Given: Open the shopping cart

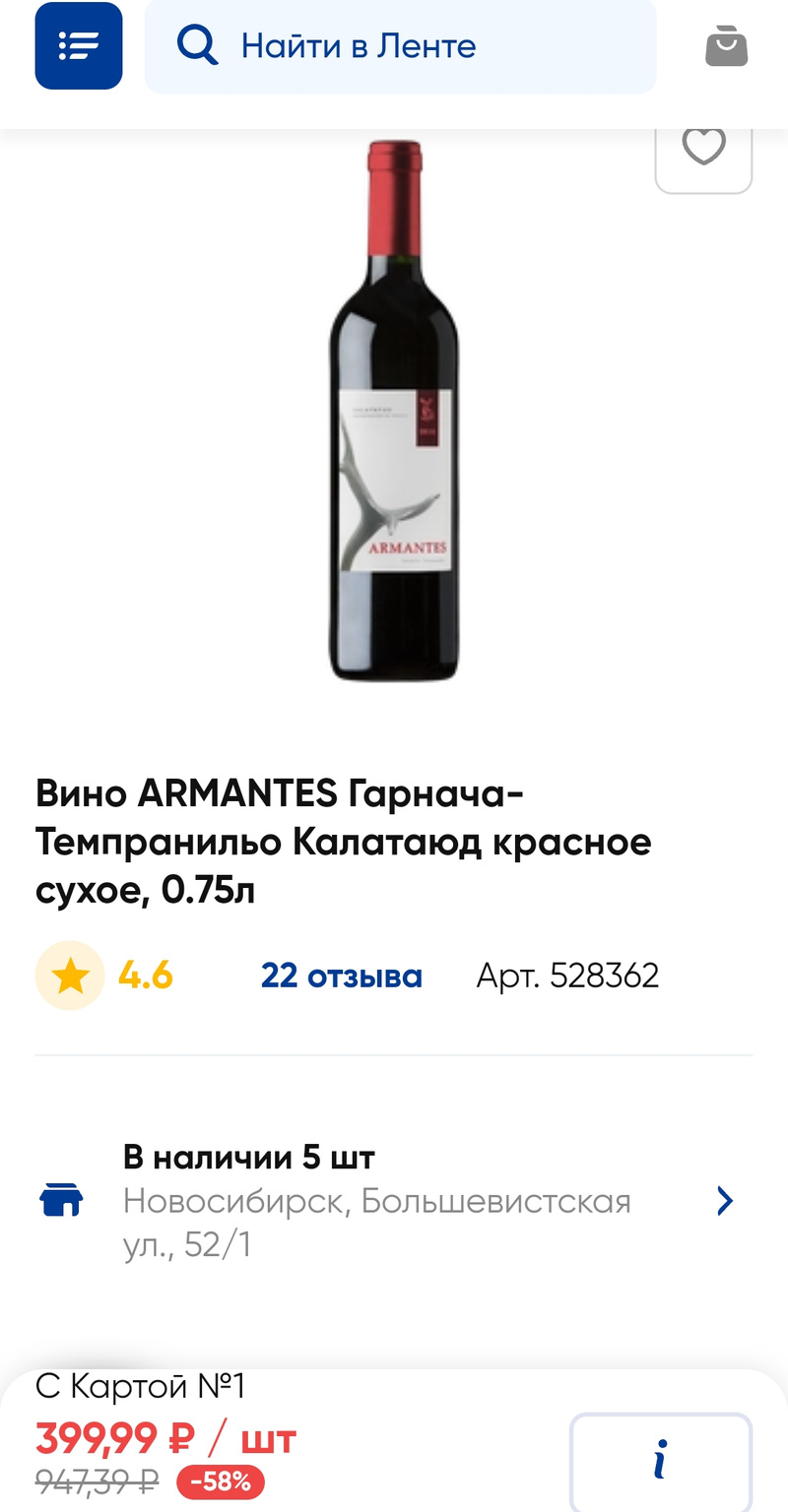Looking at the screenshot, I should click(x=726, y=46).
